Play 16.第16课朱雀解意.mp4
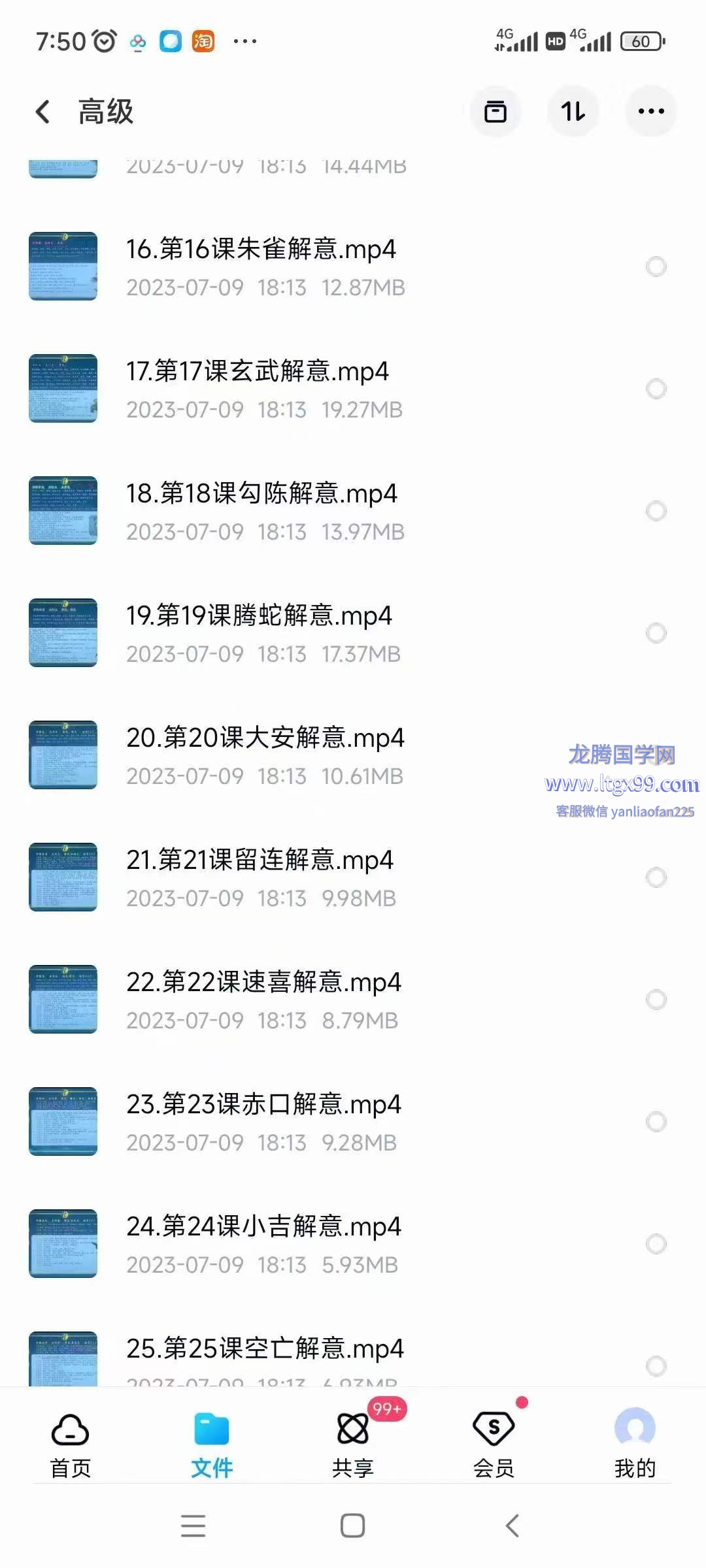The height and width of the screenshot is (1568, 706). tap(261, 250)
